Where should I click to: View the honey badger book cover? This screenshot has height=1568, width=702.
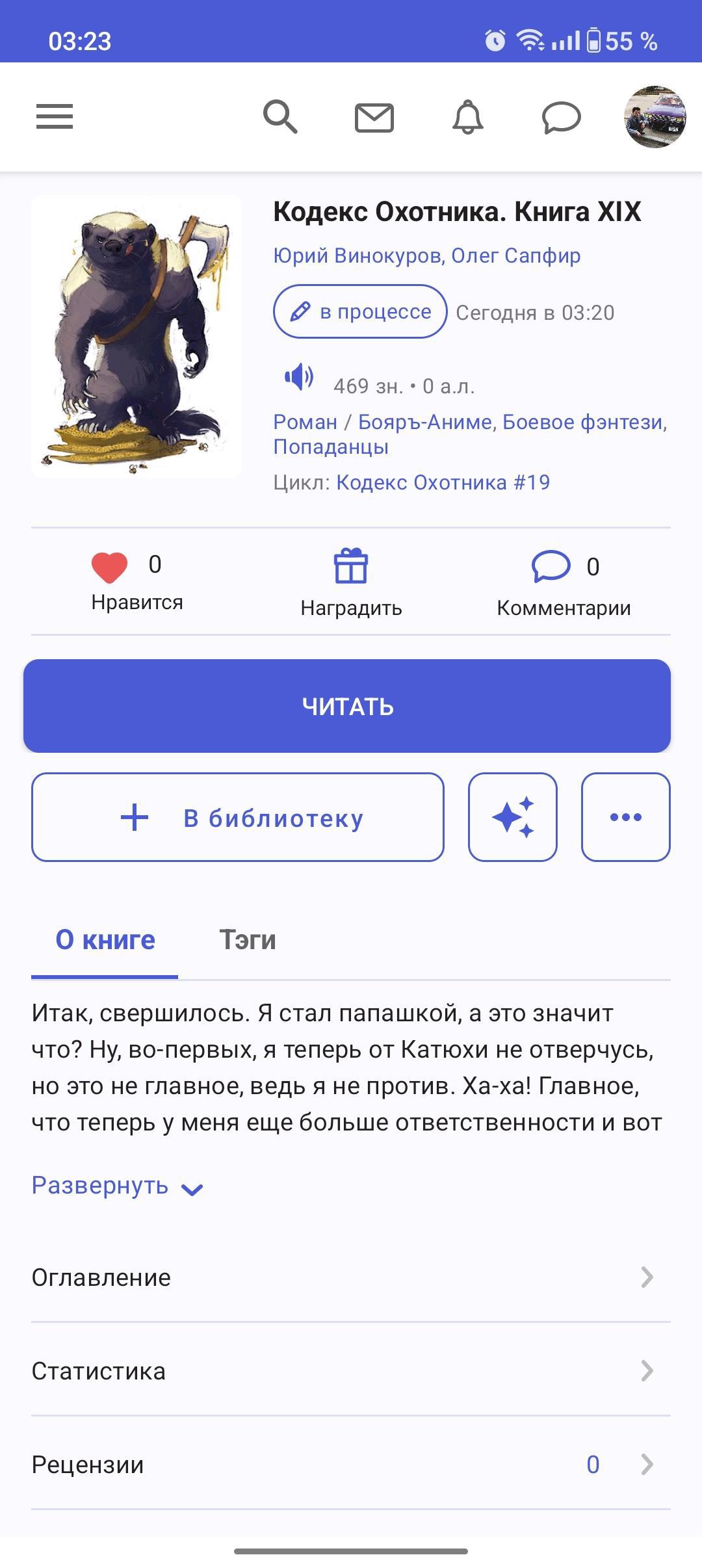click(136, 337)
